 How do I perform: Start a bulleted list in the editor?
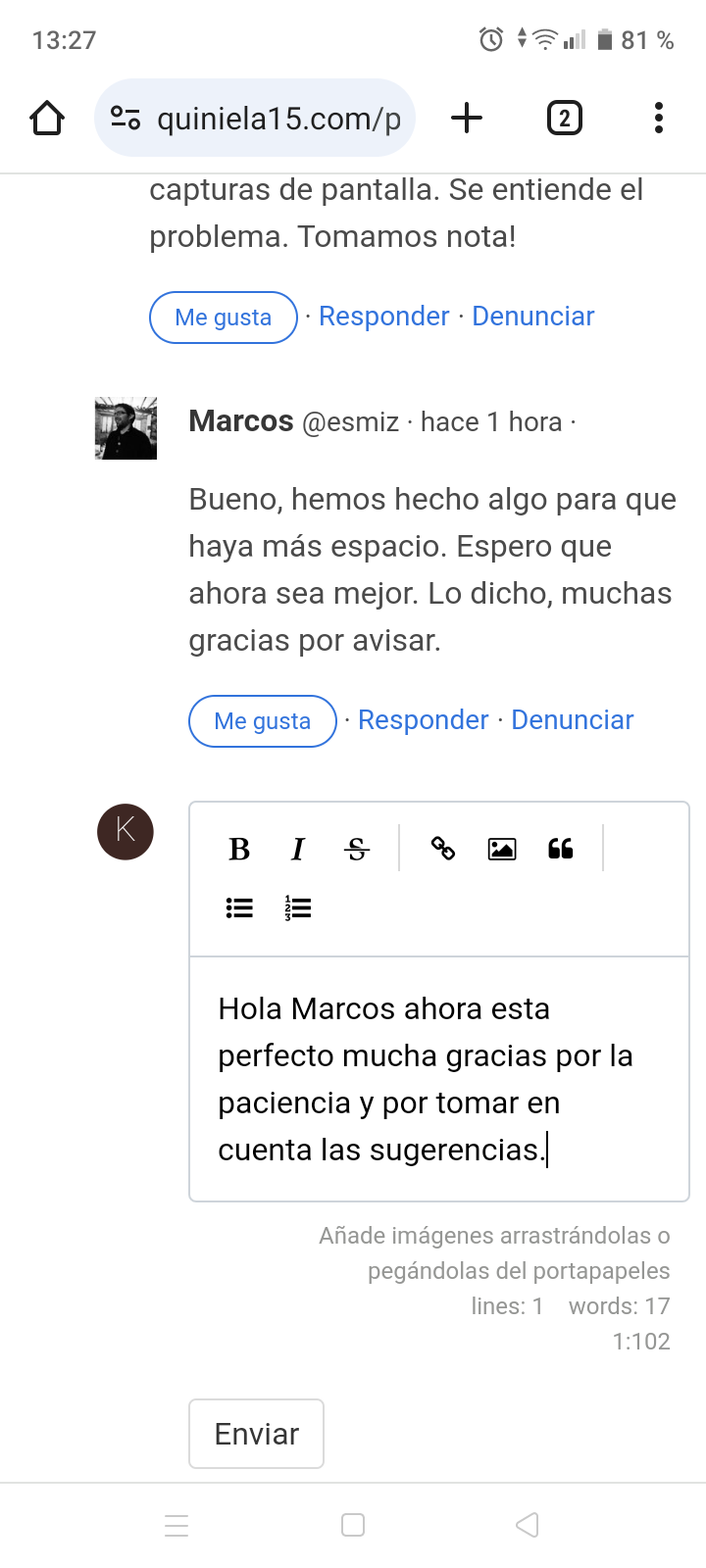click(x=239, y=908)
